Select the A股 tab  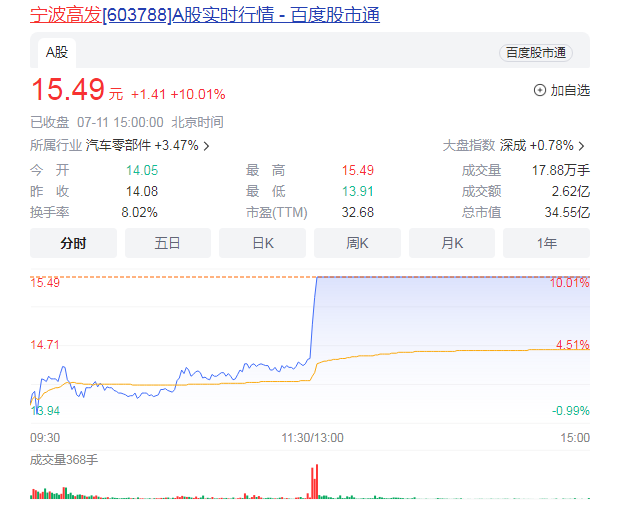coord(56,51)
